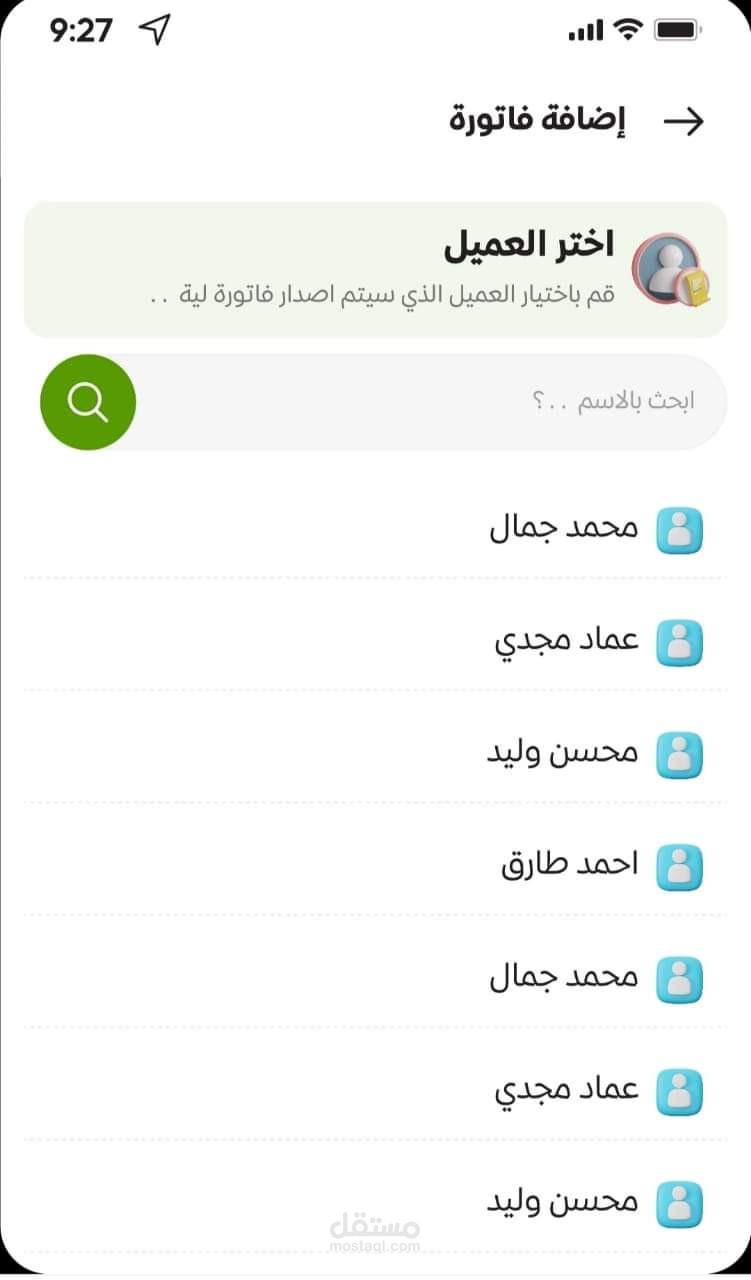Pick محسن وليد listed just above احمد طارق
The image size is (751, 1280).
[562, 753]
